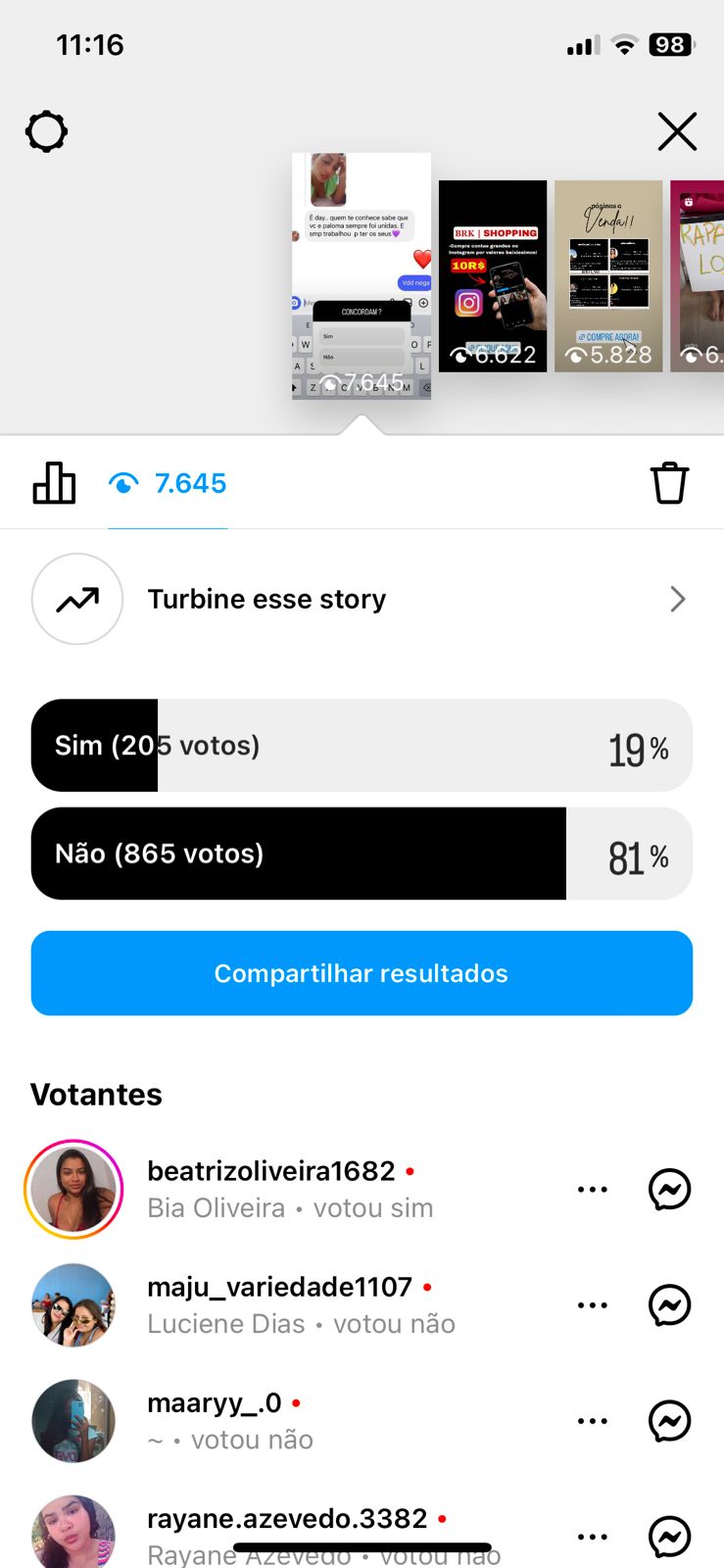Message beatrizoliveira1682 via messenger icon
This screenshot has width=724, height=1568.
pyautogui.click(x=670, y=1190)
